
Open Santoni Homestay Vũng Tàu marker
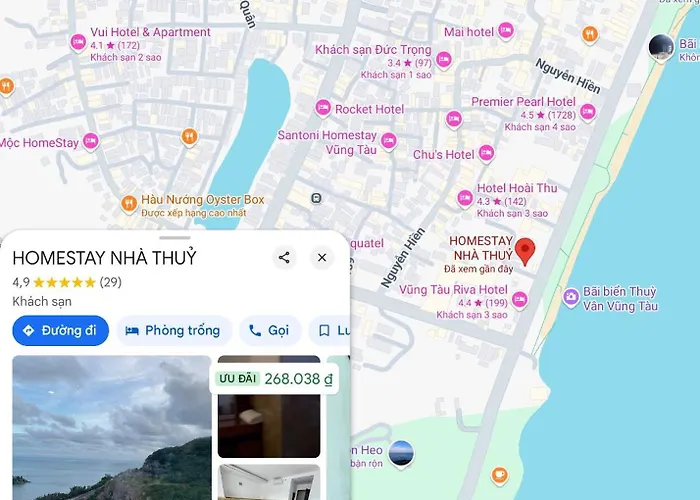[x=388, y=141]
